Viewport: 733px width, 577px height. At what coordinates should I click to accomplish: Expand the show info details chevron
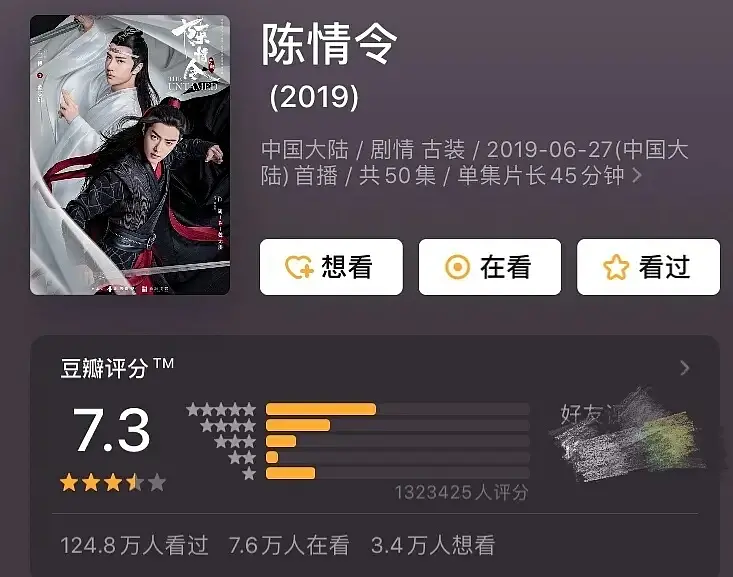[x=638, y=177]
